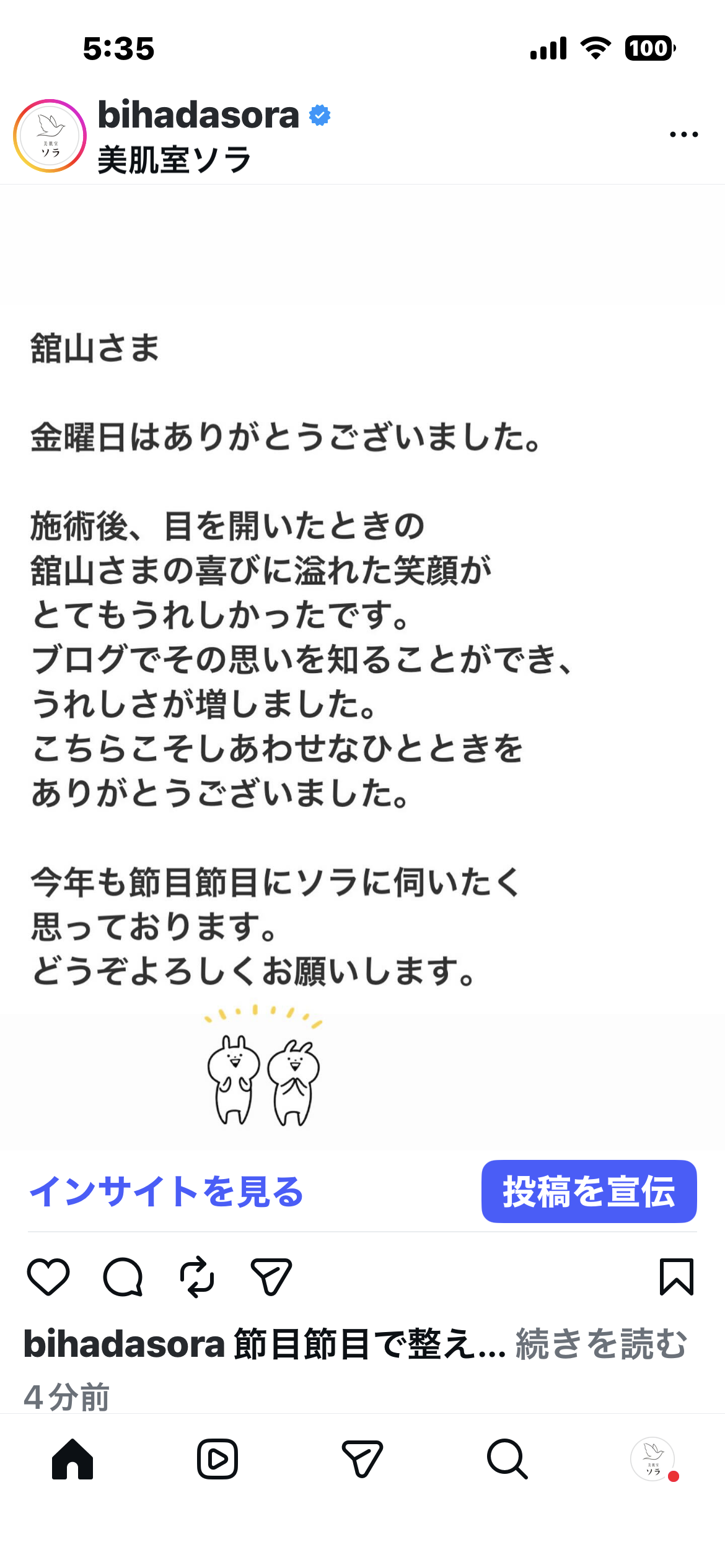Expand caption with 続きを読む
This screenshot has width=725, height=1568.
point(601,1344)
